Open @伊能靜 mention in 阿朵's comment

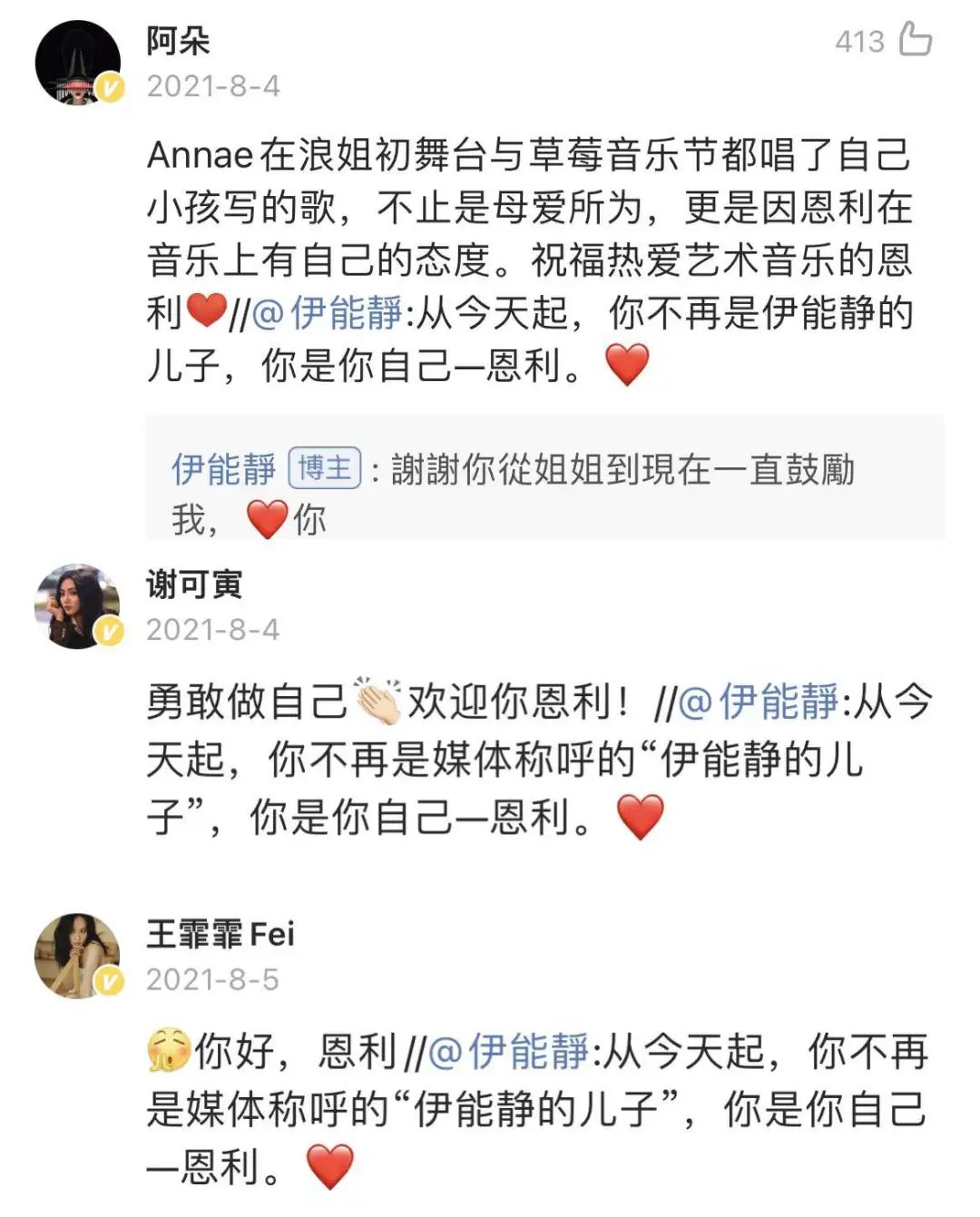point(327,313)
